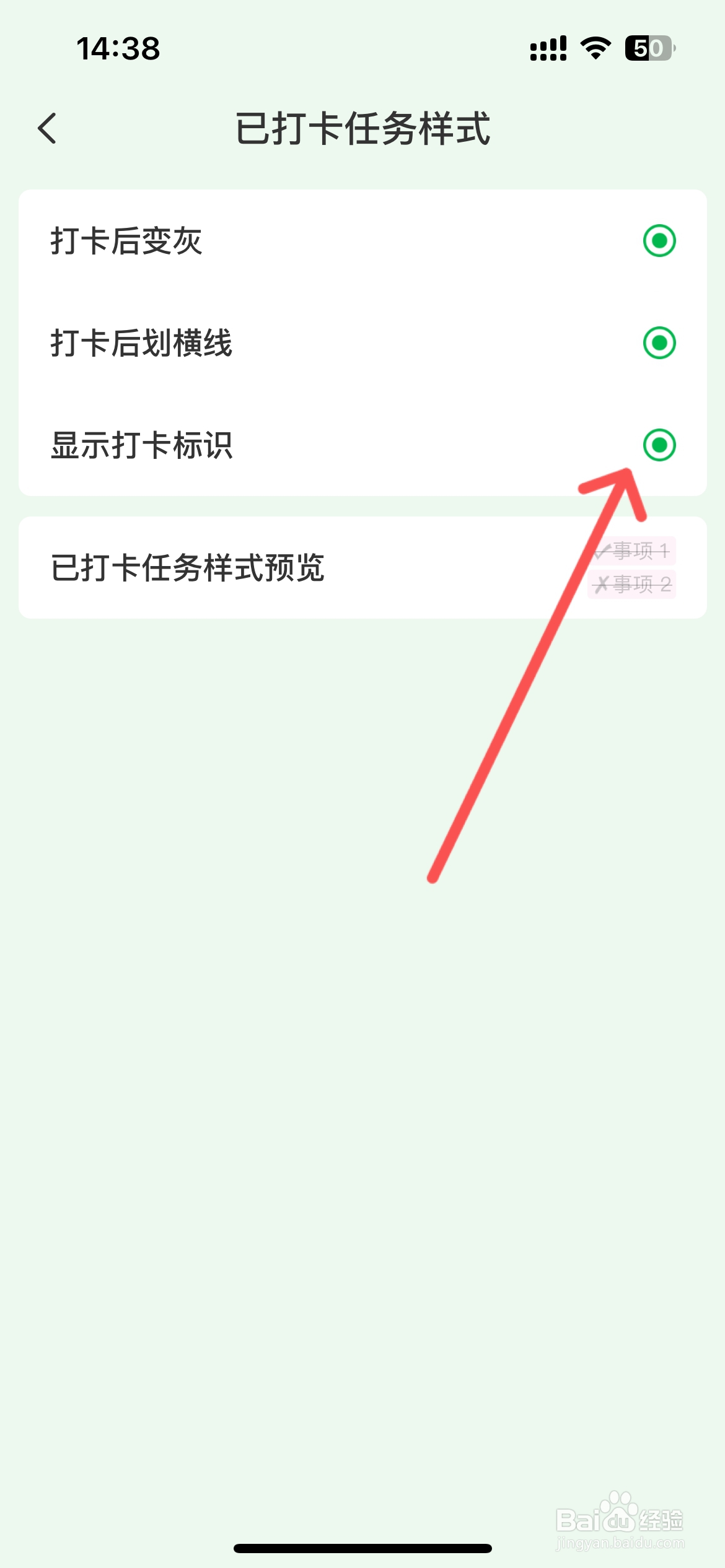Click the green radio indicator for 打卡后变灰

pos(660,242)
